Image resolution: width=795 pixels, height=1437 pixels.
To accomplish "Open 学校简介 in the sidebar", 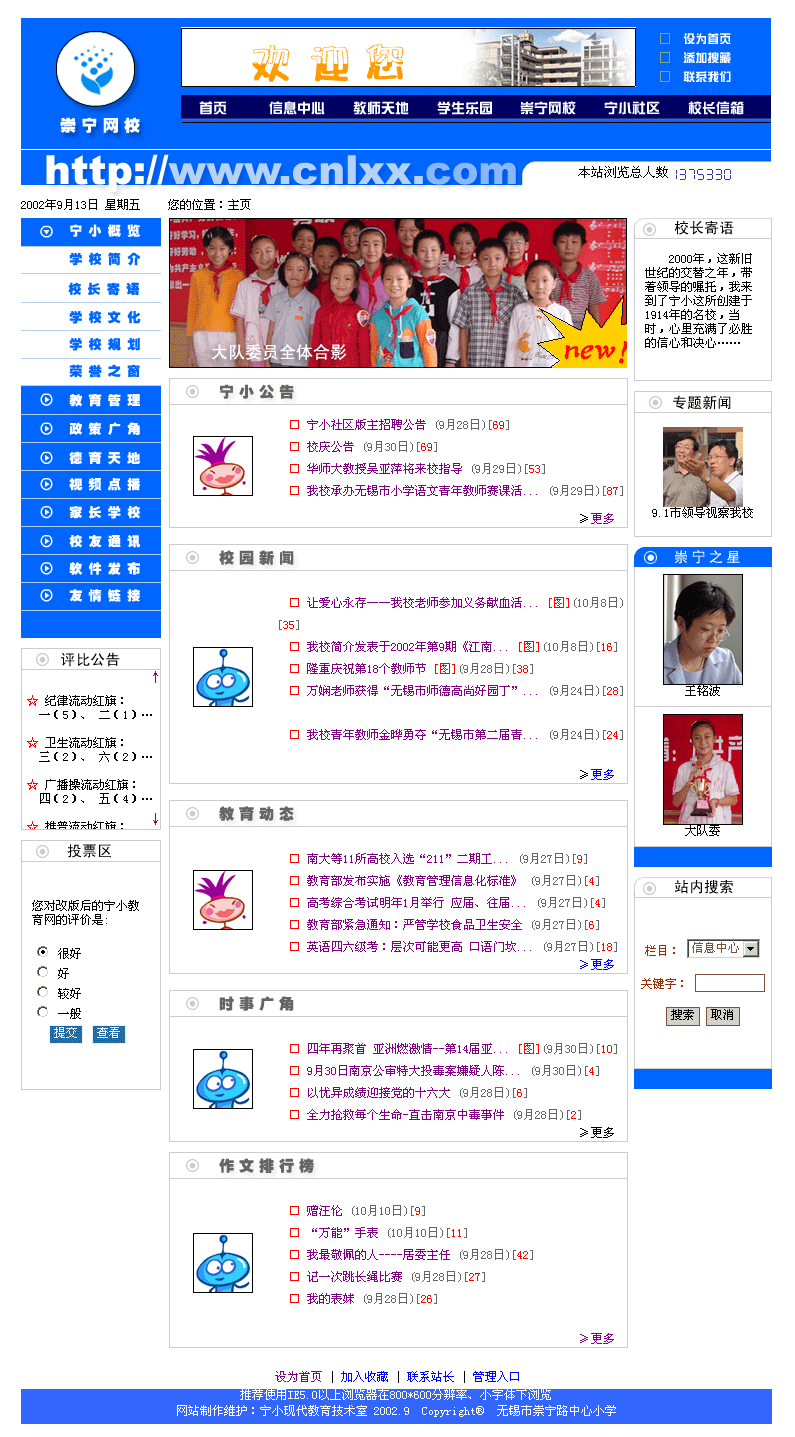I will [105, 260].
